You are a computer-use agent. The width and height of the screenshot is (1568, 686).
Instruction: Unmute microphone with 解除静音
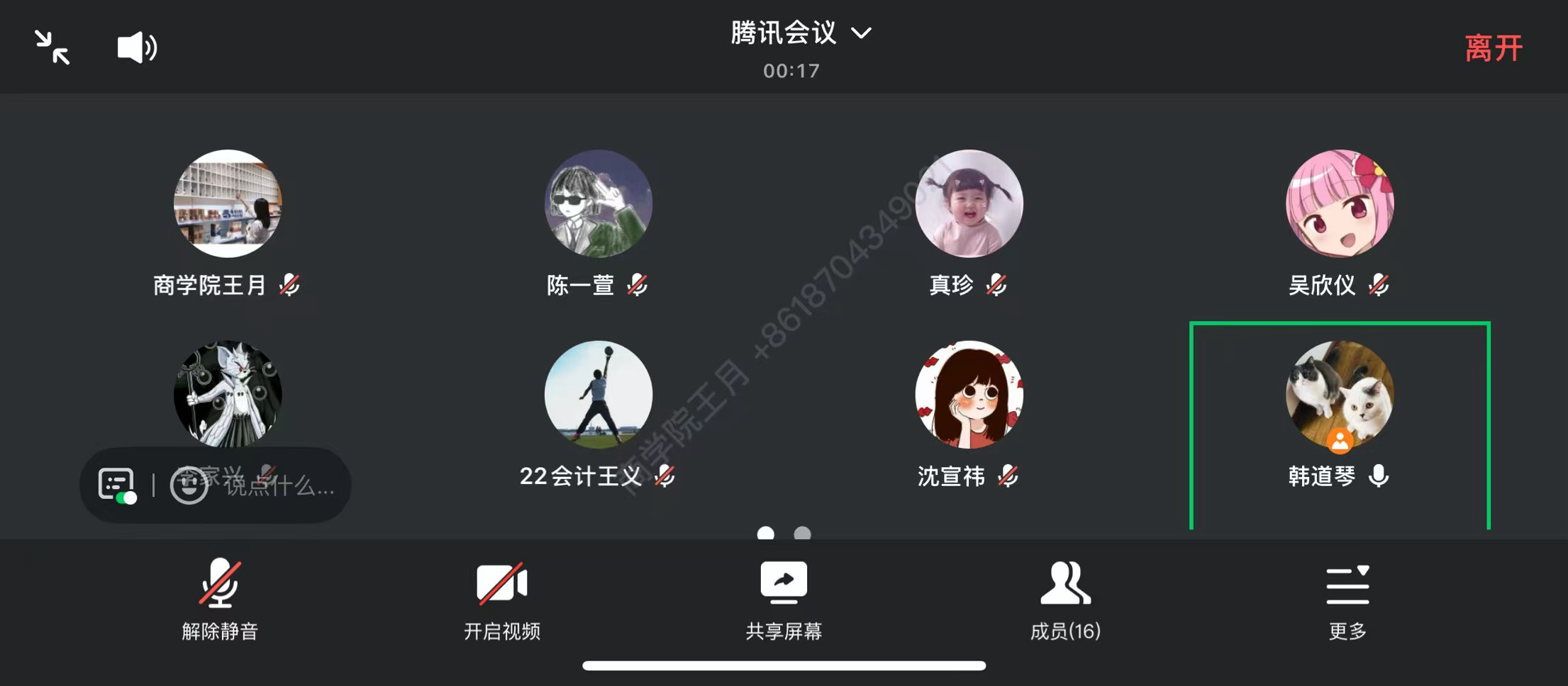220,600
